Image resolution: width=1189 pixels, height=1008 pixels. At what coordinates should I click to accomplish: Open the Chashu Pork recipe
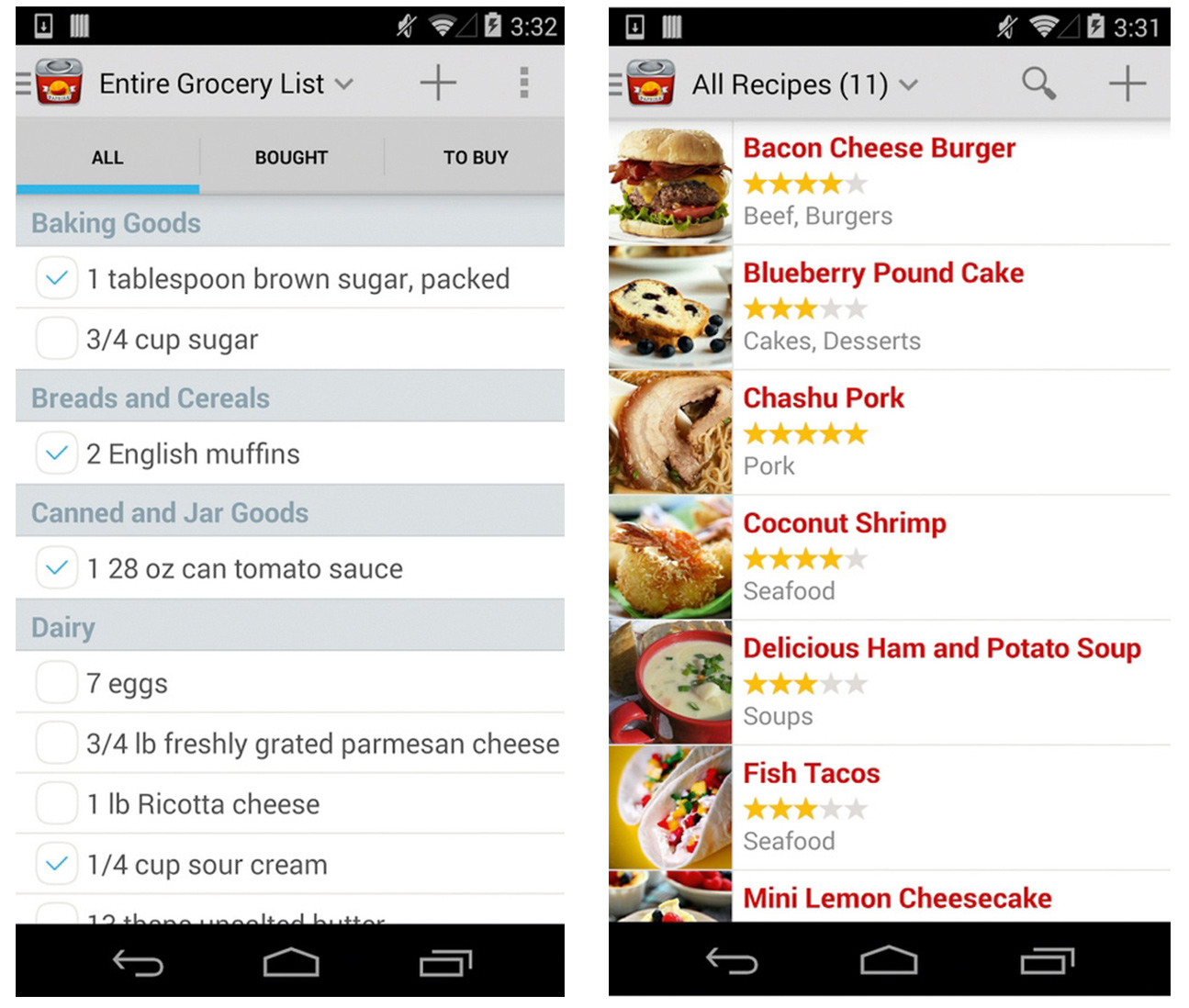pyautogui.click(x=823, y=398)
